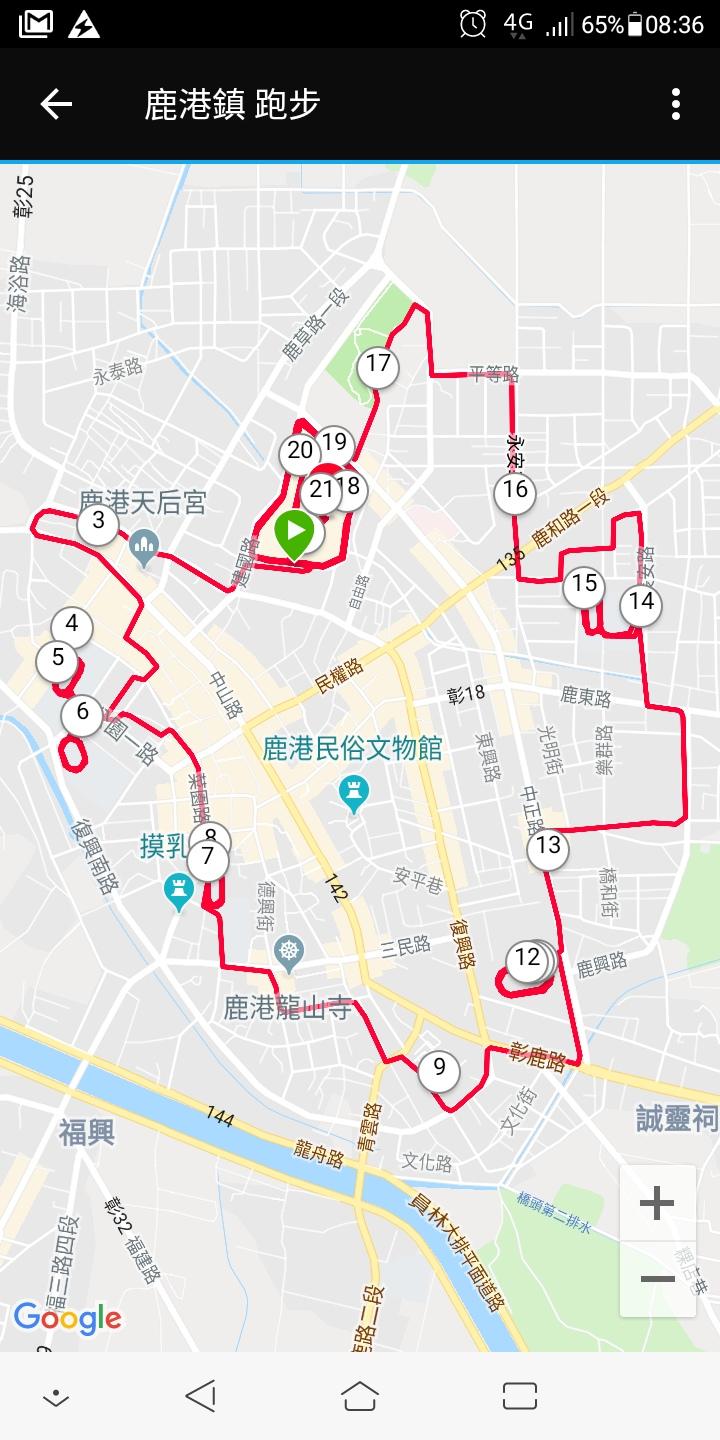Select lap marker 17 on the route
Viewport: 720px width, 1440px height.
click(378, 364)
